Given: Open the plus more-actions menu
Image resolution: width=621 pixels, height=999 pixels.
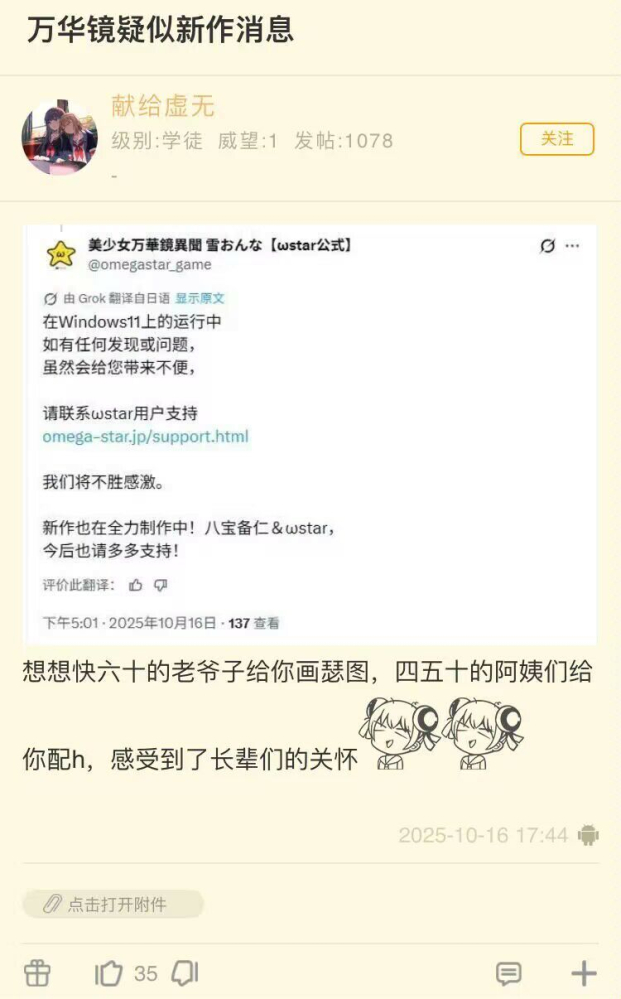Looking at the screenshot, I should [x=583, y=973].
